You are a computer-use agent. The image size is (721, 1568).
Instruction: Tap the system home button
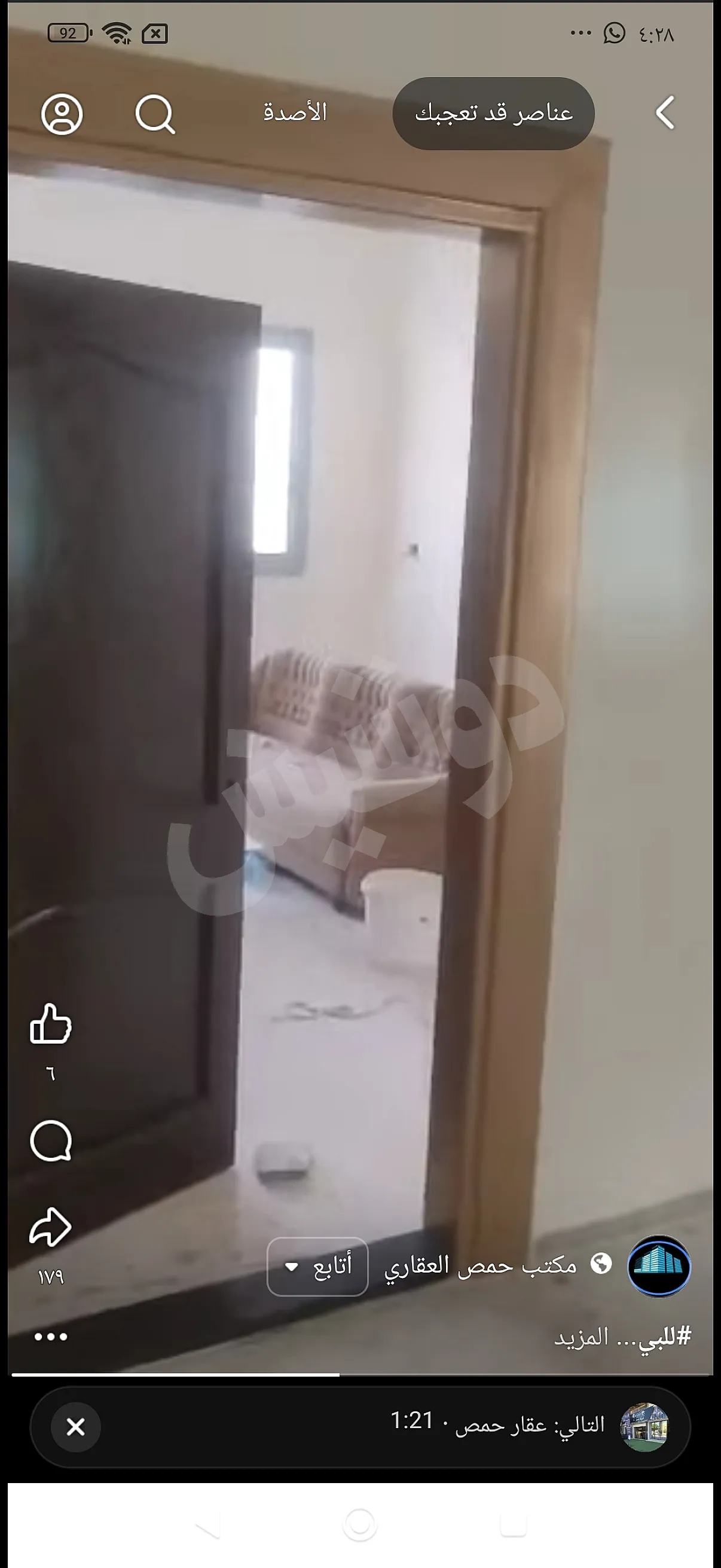point(360,1525)
